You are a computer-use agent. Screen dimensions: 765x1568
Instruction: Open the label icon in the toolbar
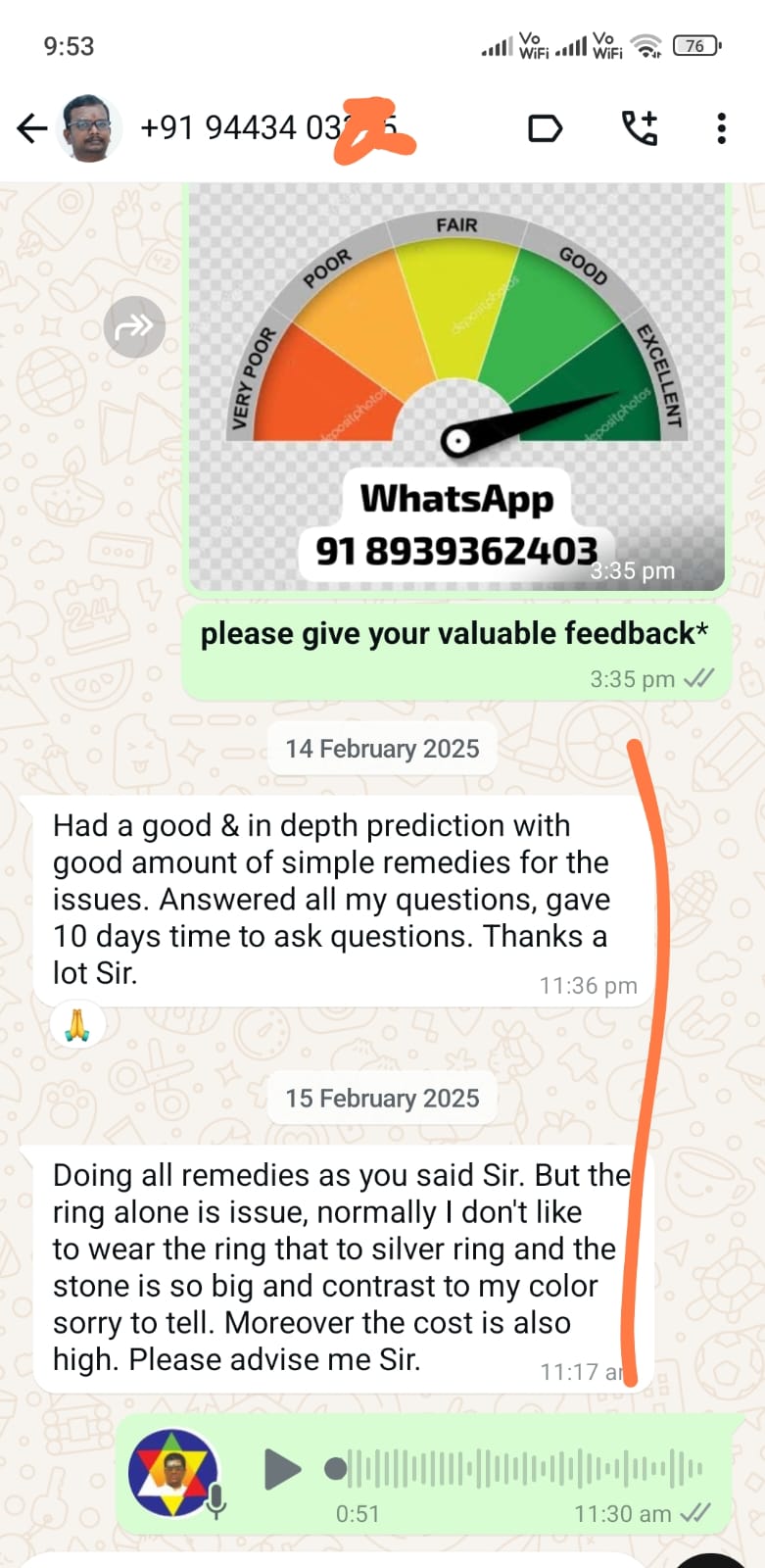click(x=545, y=128)
